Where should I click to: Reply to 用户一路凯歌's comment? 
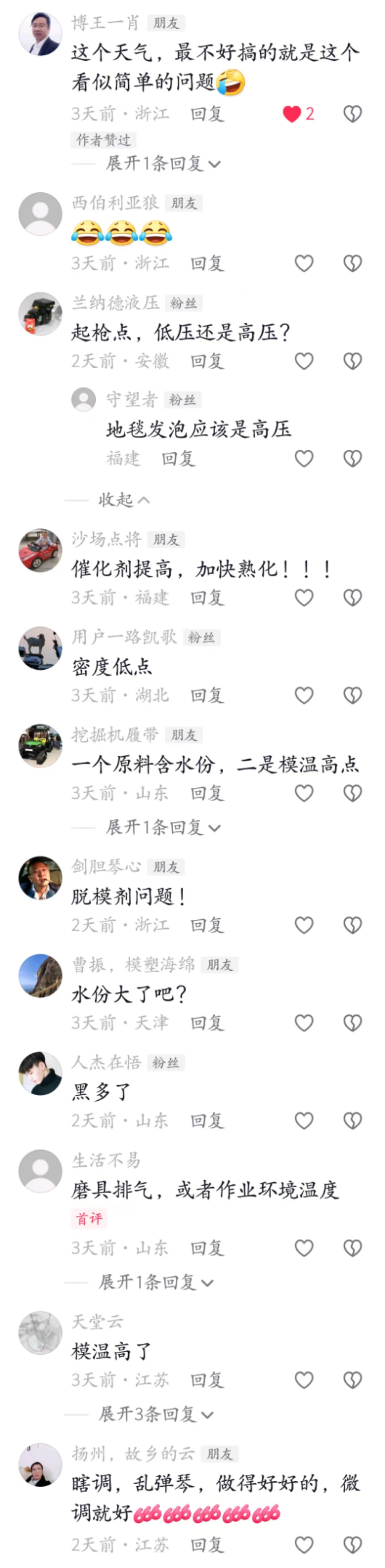coord(207,695)
